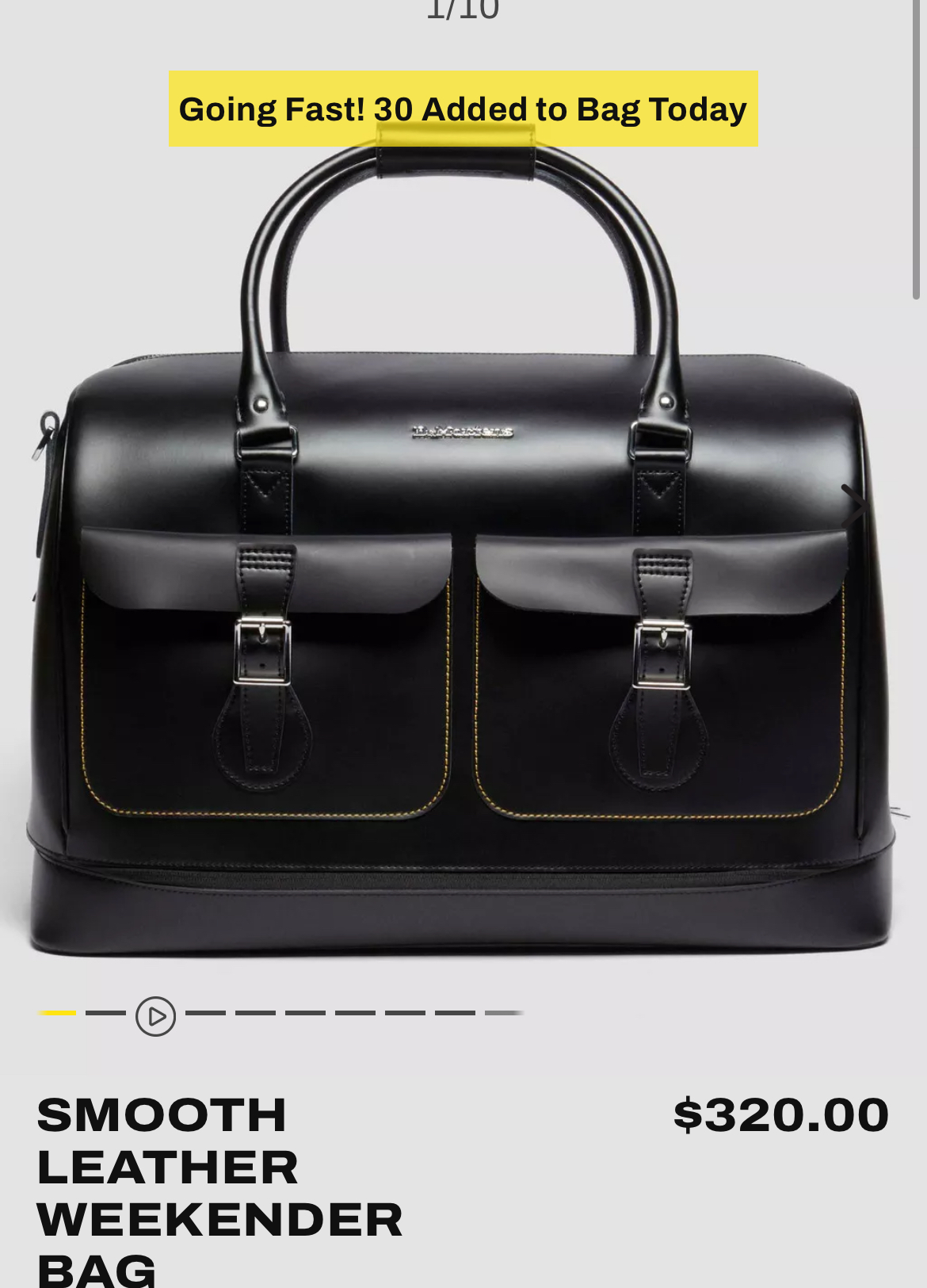Play the product video from gallery indicators
Screen dimensions: 927x1288
point(155,1016)
